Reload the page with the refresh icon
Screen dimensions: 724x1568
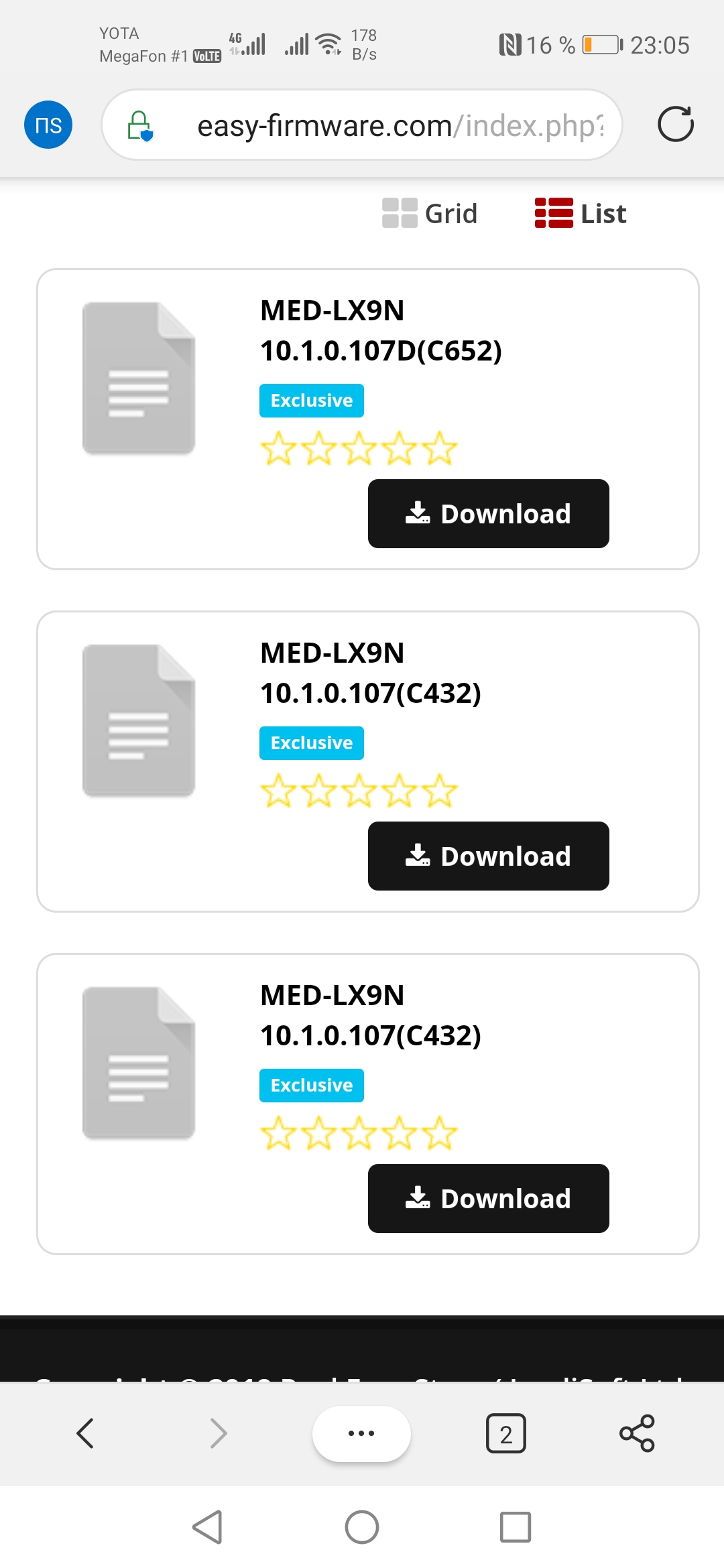(x=675, y=125)
